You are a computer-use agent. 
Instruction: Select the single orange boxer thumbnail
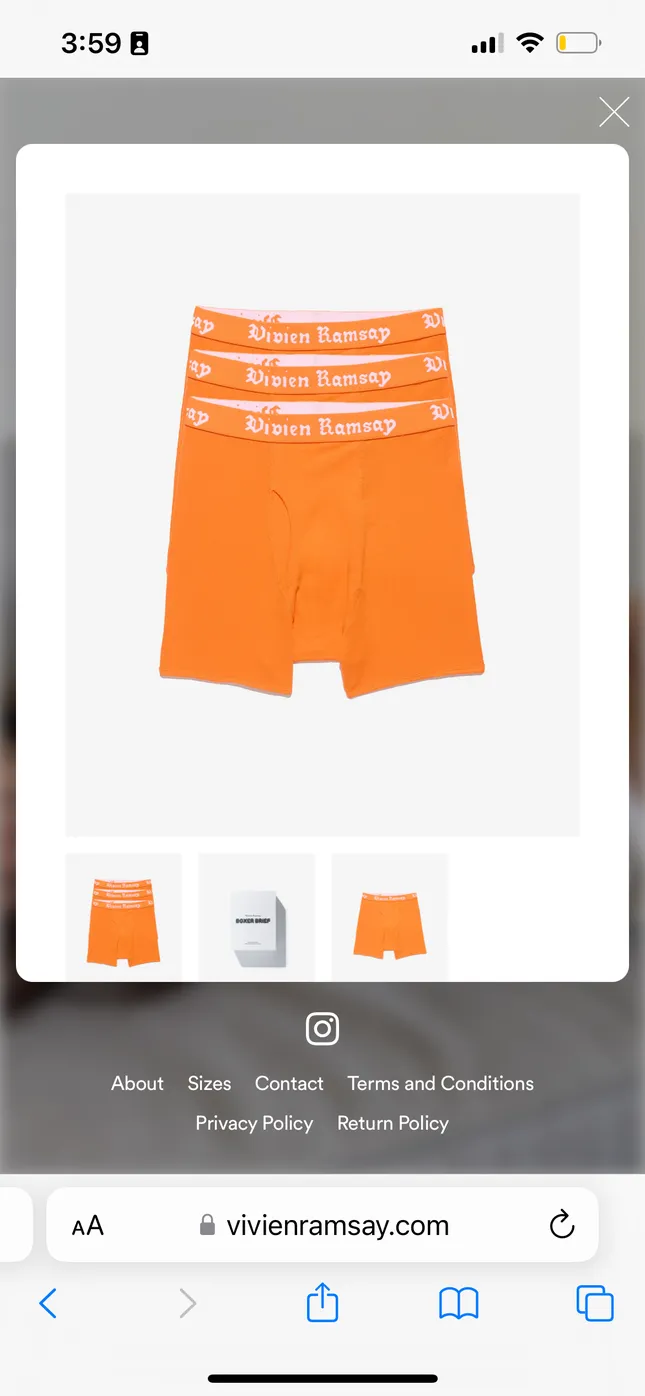(389, 917)
